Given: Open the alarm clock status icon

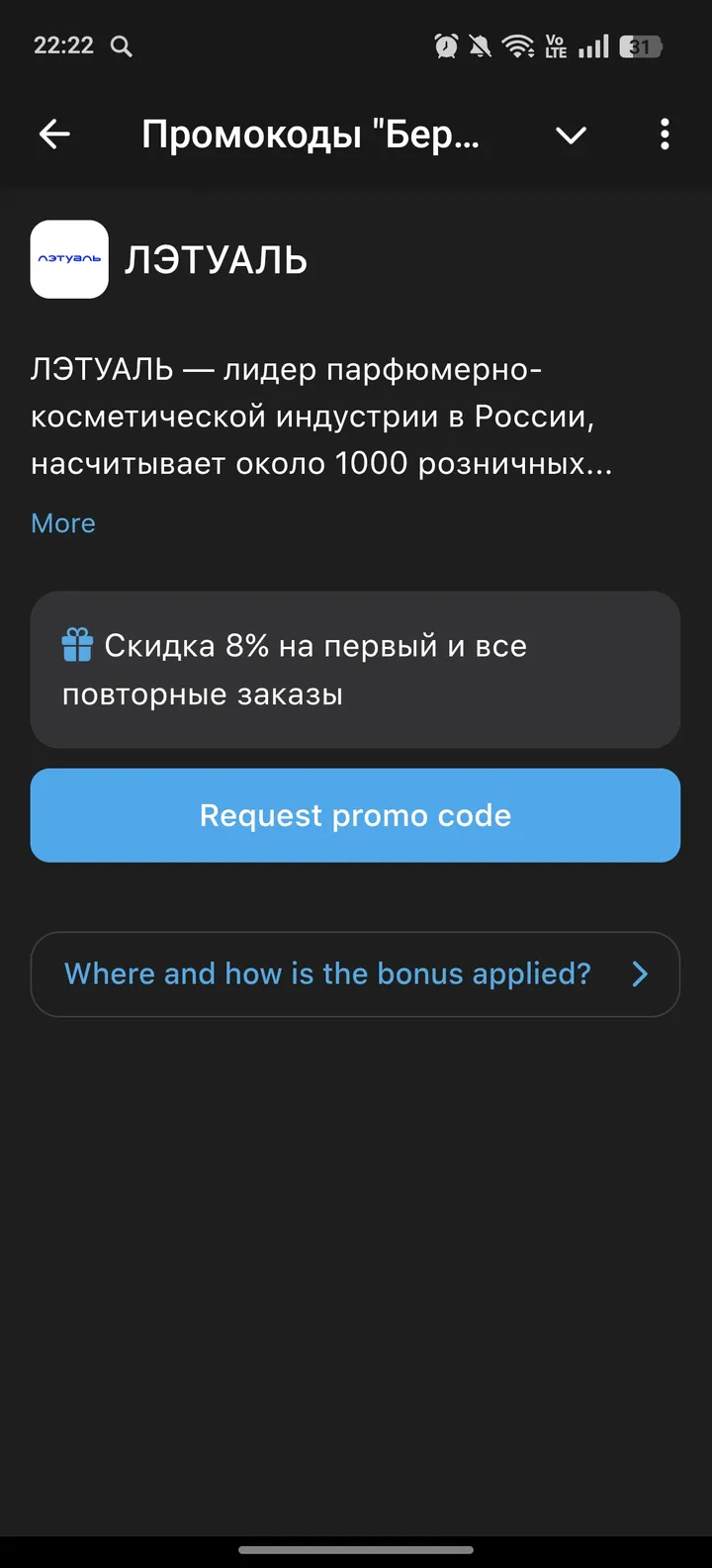Looking at the screenshot, I should point(445,46).
